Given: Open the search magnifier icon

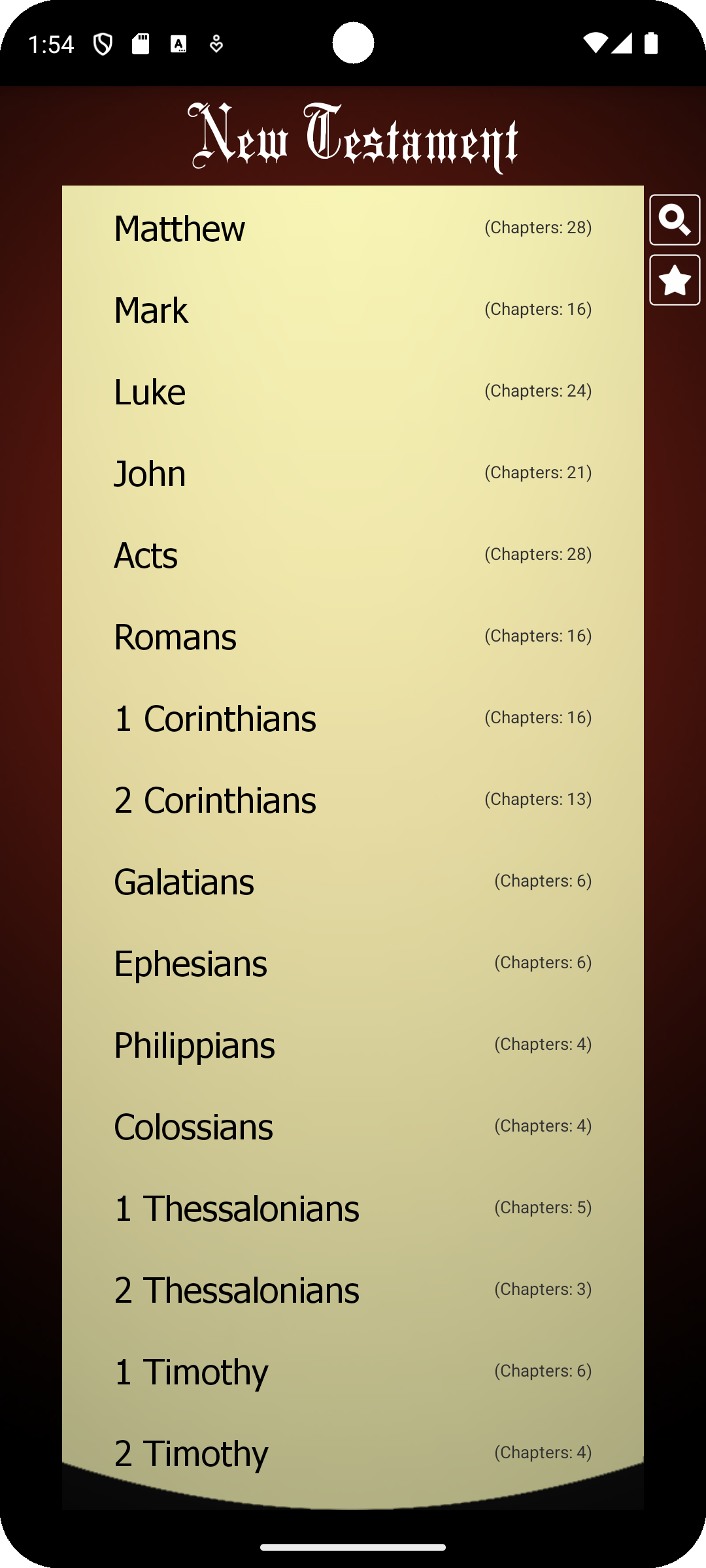Looking at the screenshot, I should pyautogui.click(x=675, y=220).
